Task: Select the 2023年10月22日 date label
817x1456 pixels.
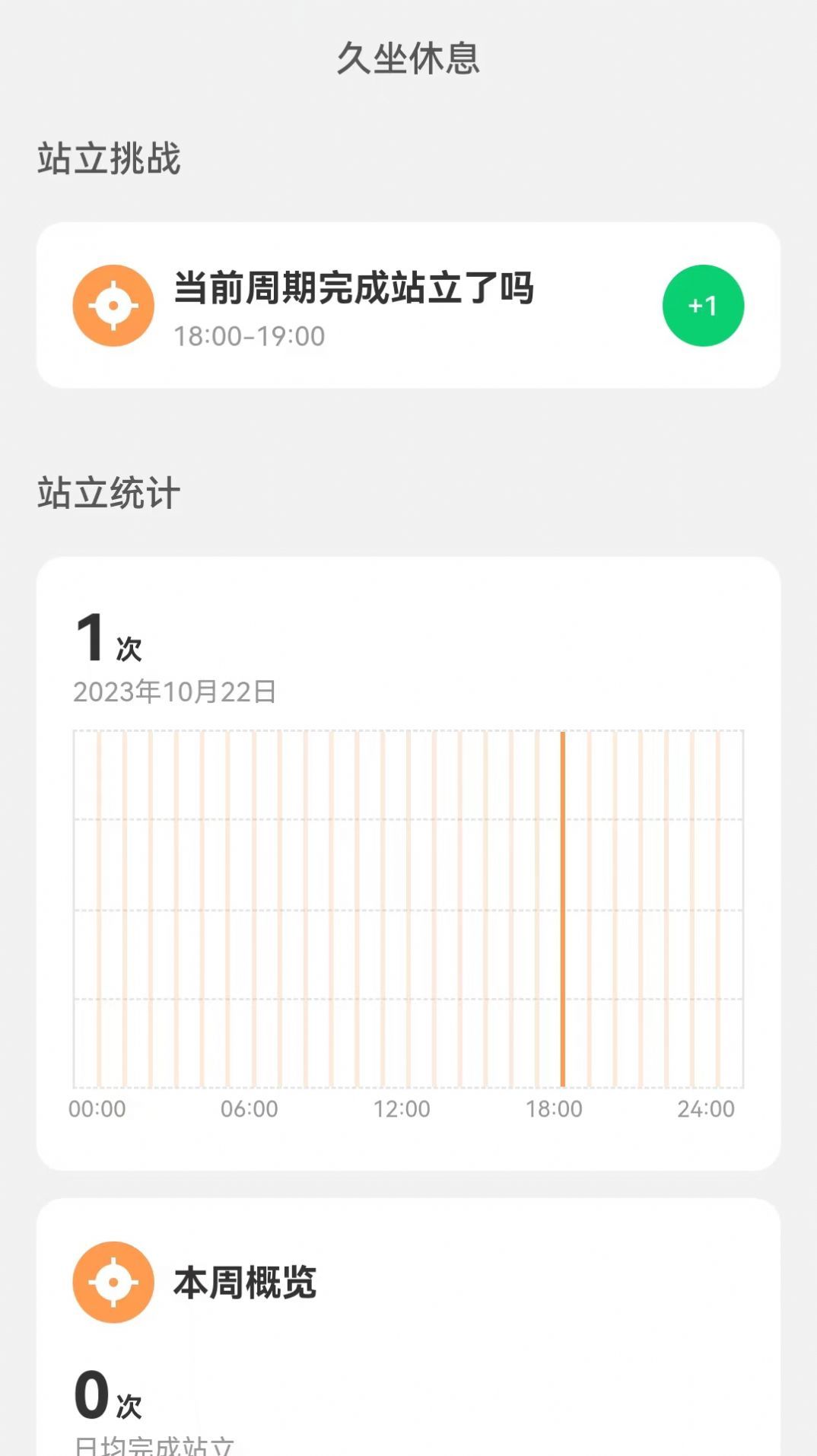Action: pos(174,691)
